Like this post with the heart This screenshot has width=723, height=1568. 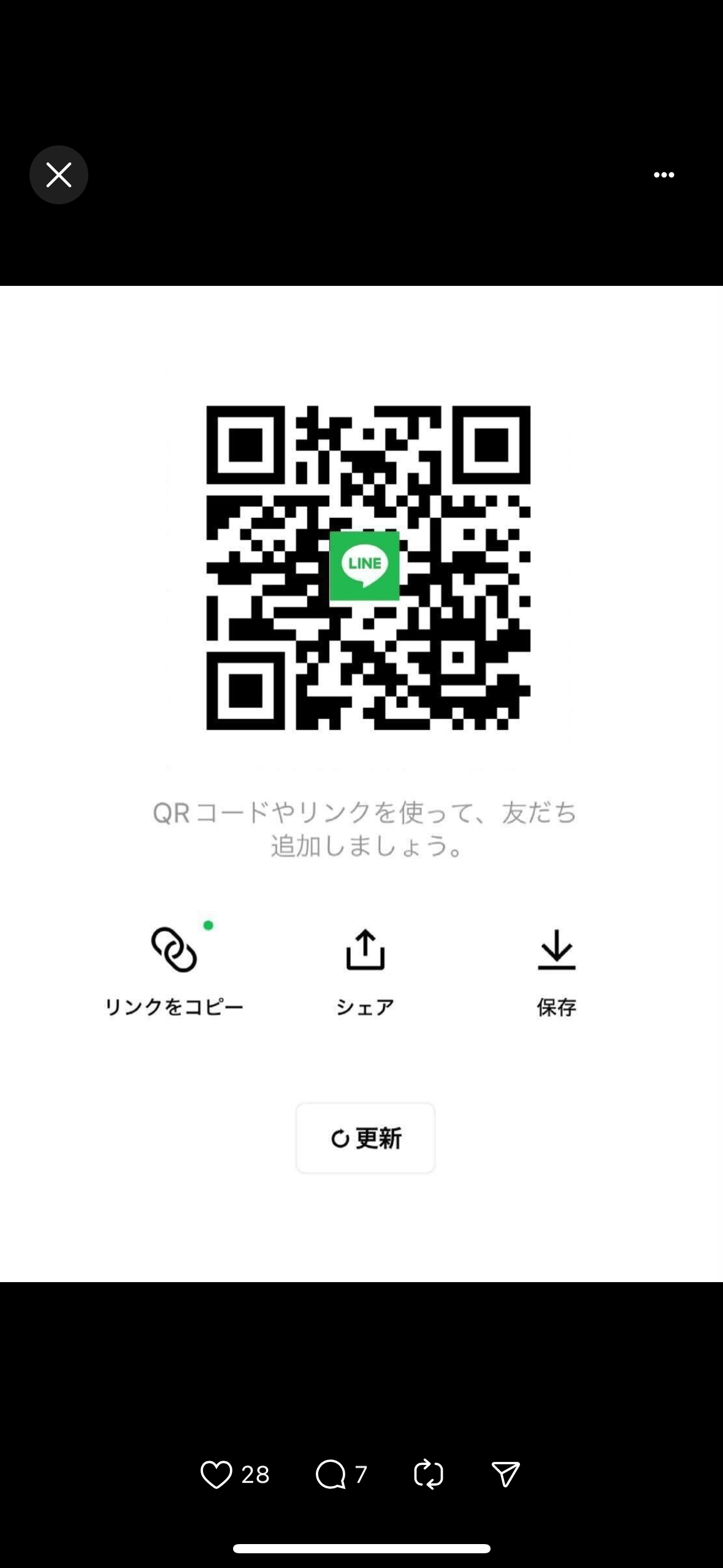point(216,1475)
